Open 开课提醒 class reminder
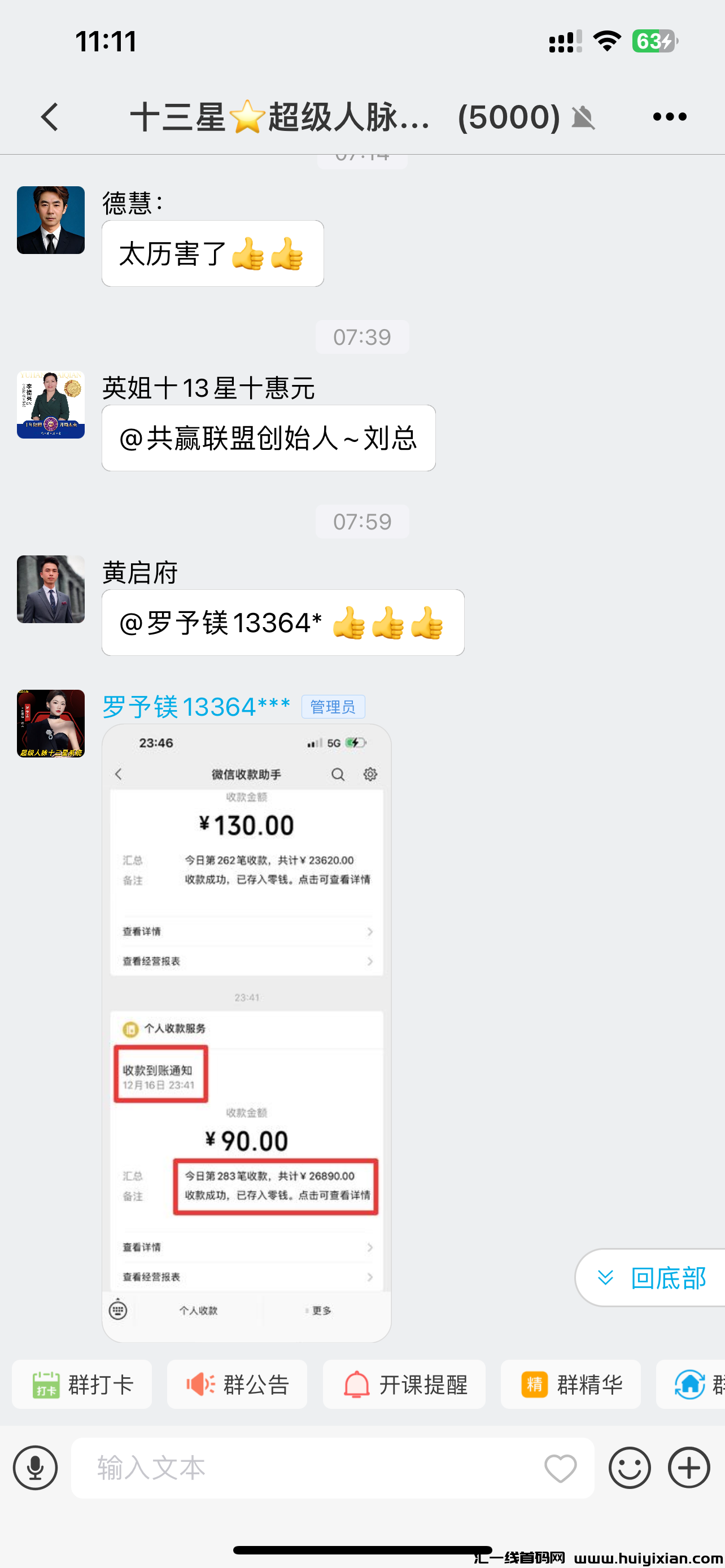725x1568 pixels. coord(404,1385)
